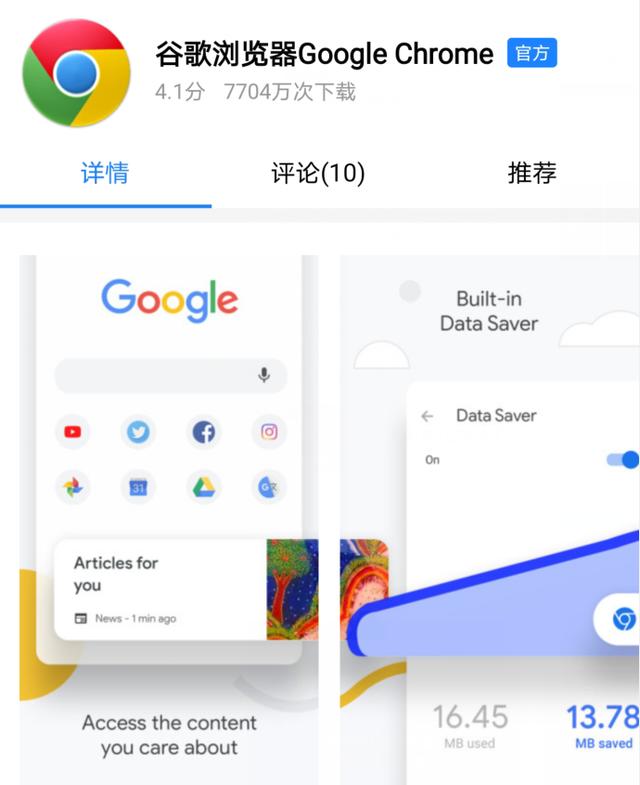
Task: Select the 详情 tab
Action: [104, 173]
